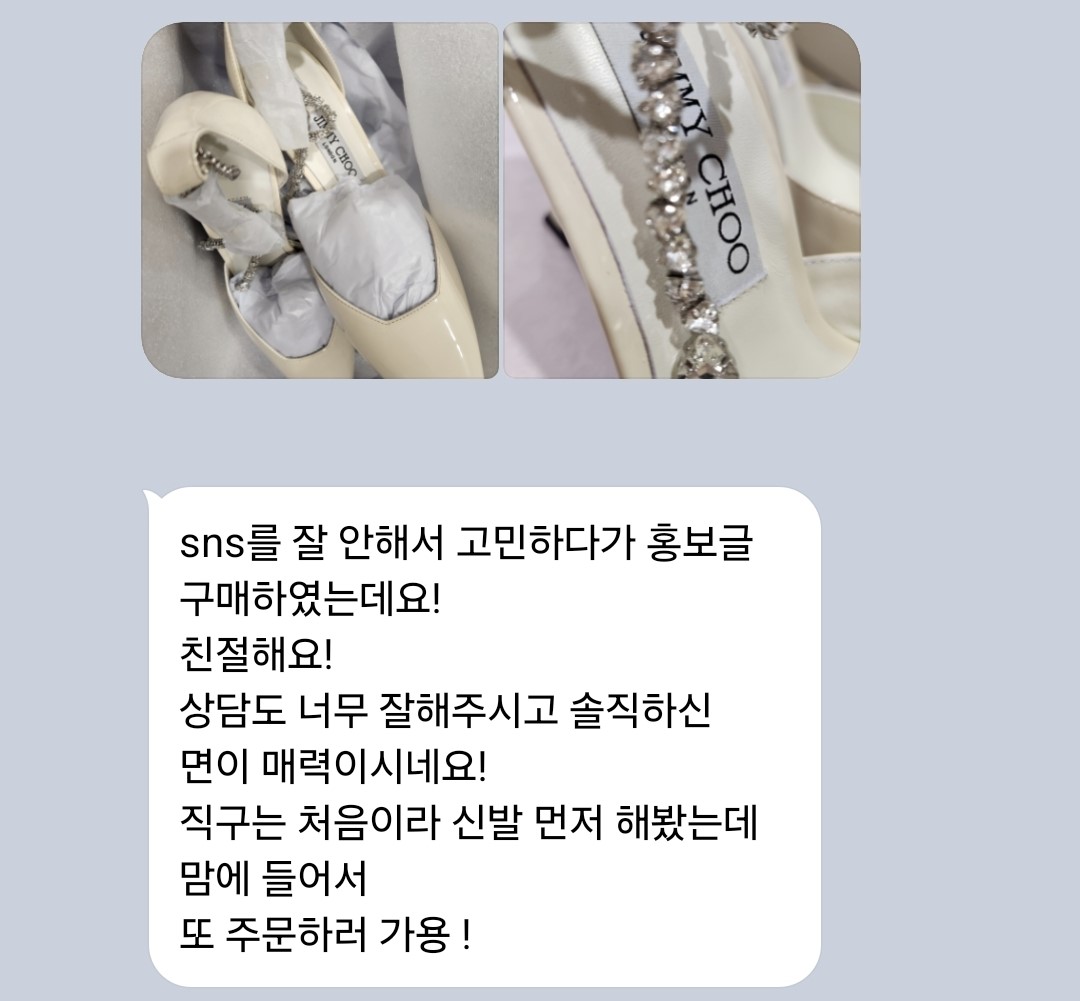The width and height of the screenshot is (1080, 1001).
Task: Open the right close-up photo of crystal strap
Action: 681,200
